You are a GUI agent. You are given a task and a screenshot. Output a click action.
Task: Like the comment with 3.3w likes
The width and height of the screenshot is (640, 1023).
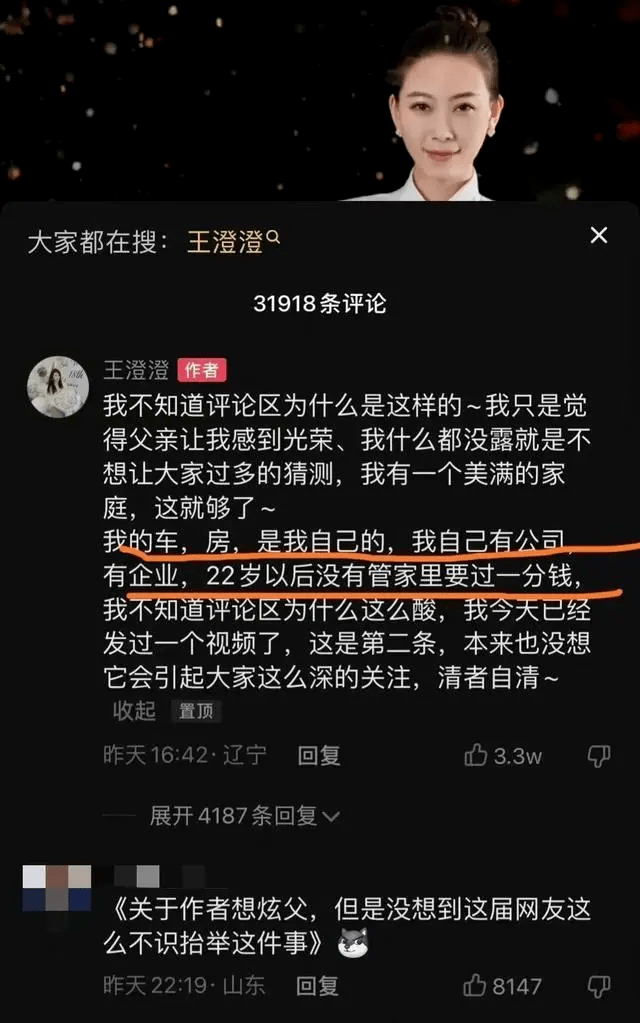477,756
